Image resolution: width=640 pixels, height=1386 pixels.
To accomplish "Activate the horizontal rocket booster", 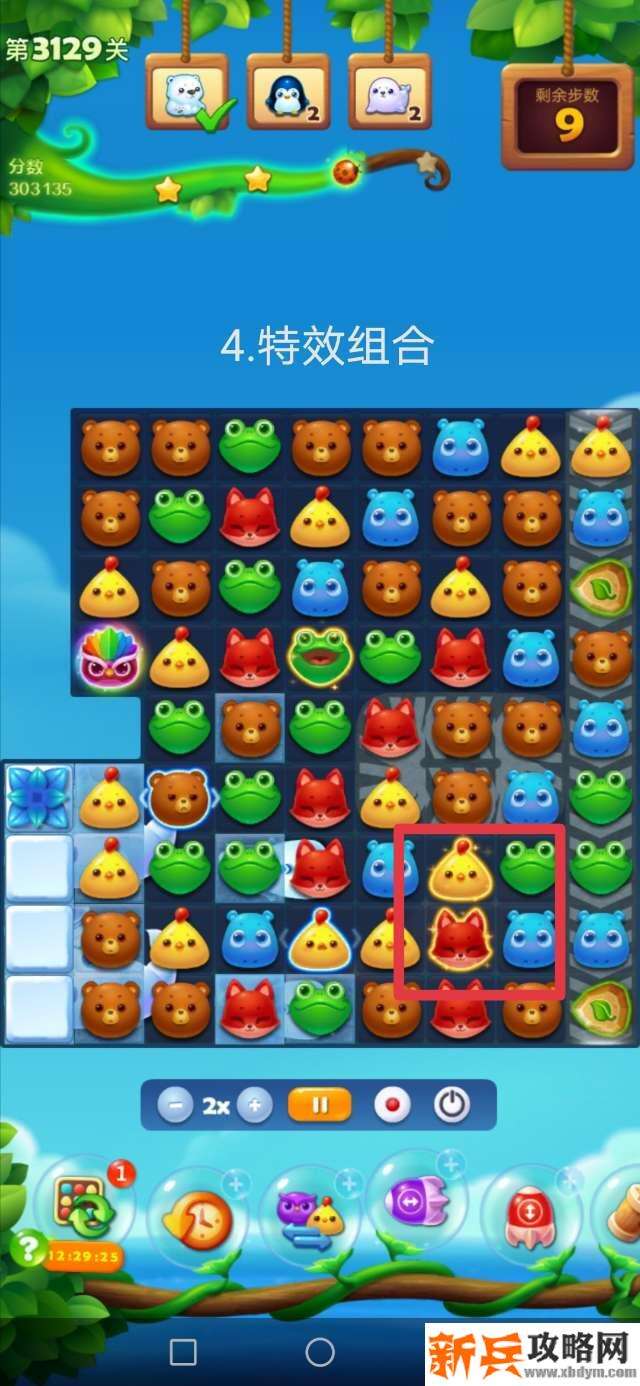I will (x=418, y=1200).
